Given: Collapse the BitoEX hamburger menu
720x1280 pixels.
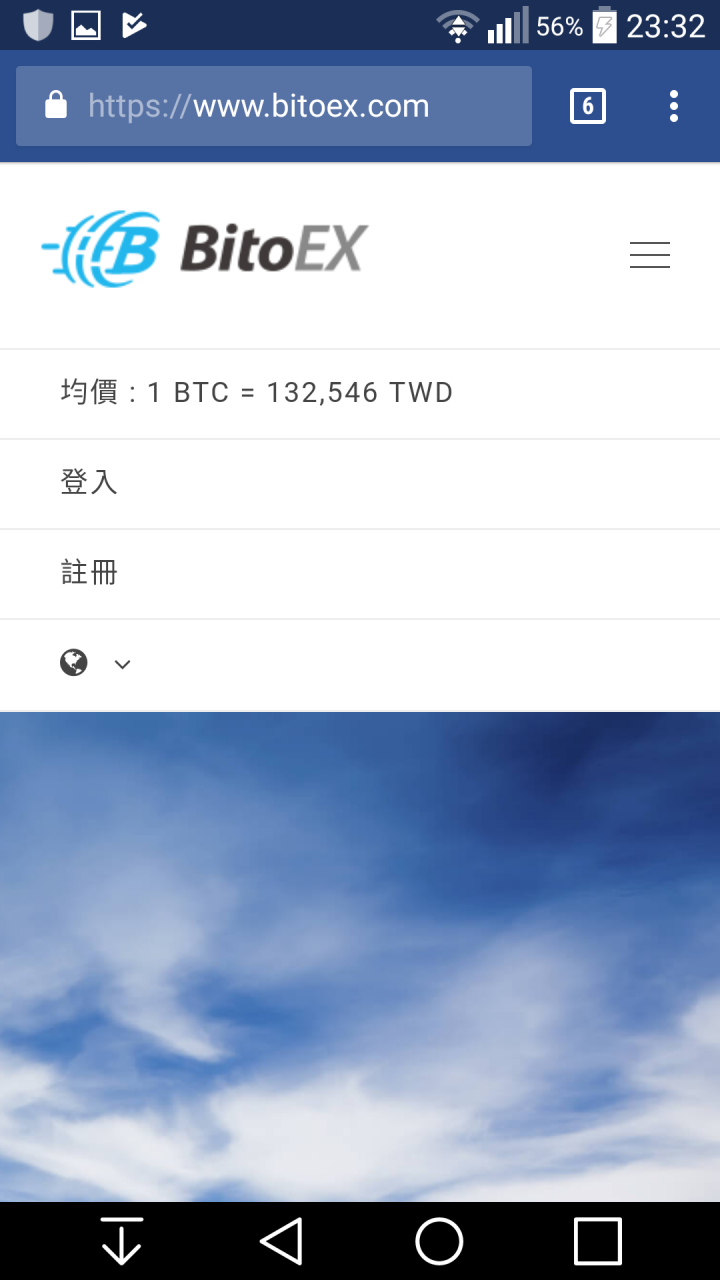Looking at the screenshot, I should [650, 255].
